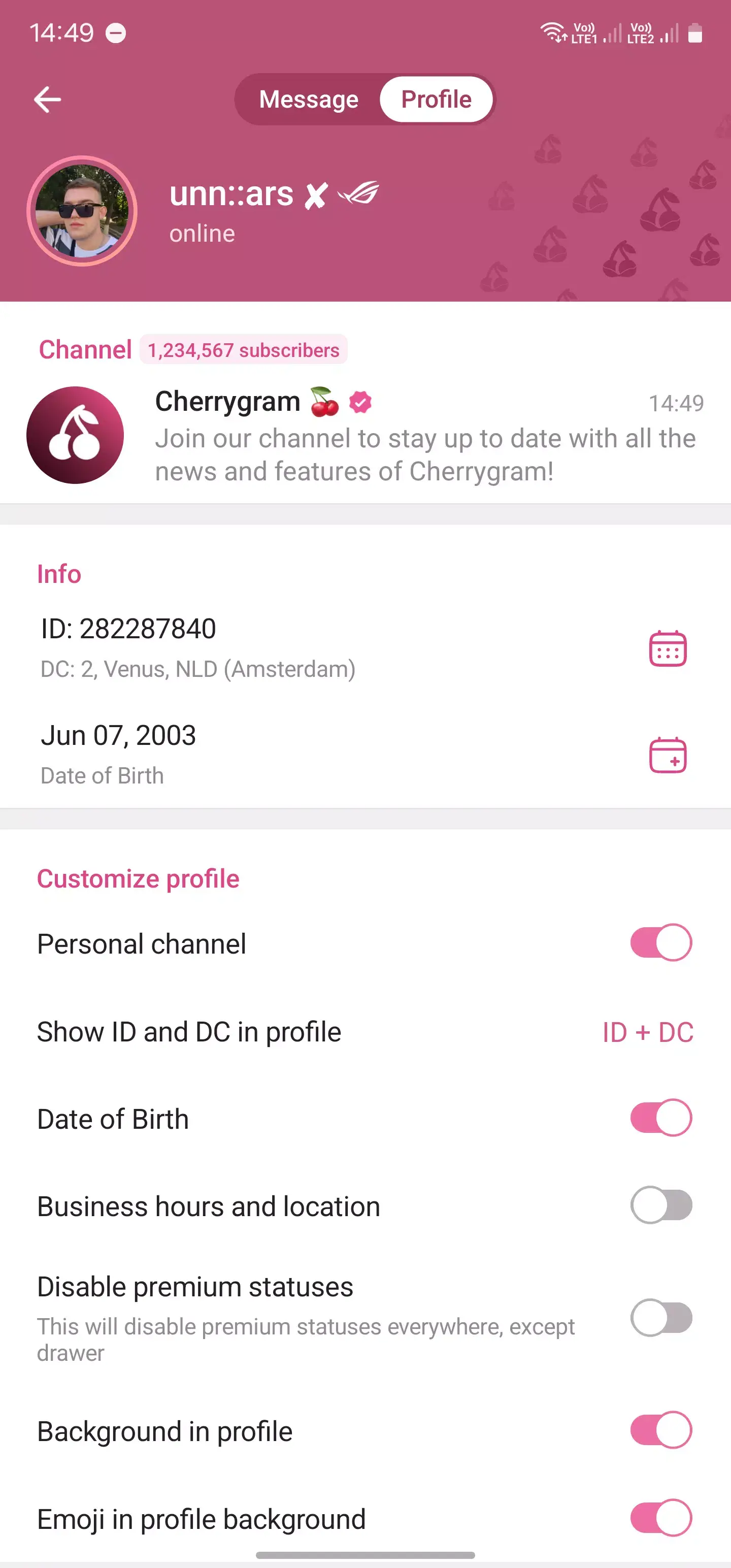Tap the back arrow icon
731x1568 pixels.
click(48, 99)
